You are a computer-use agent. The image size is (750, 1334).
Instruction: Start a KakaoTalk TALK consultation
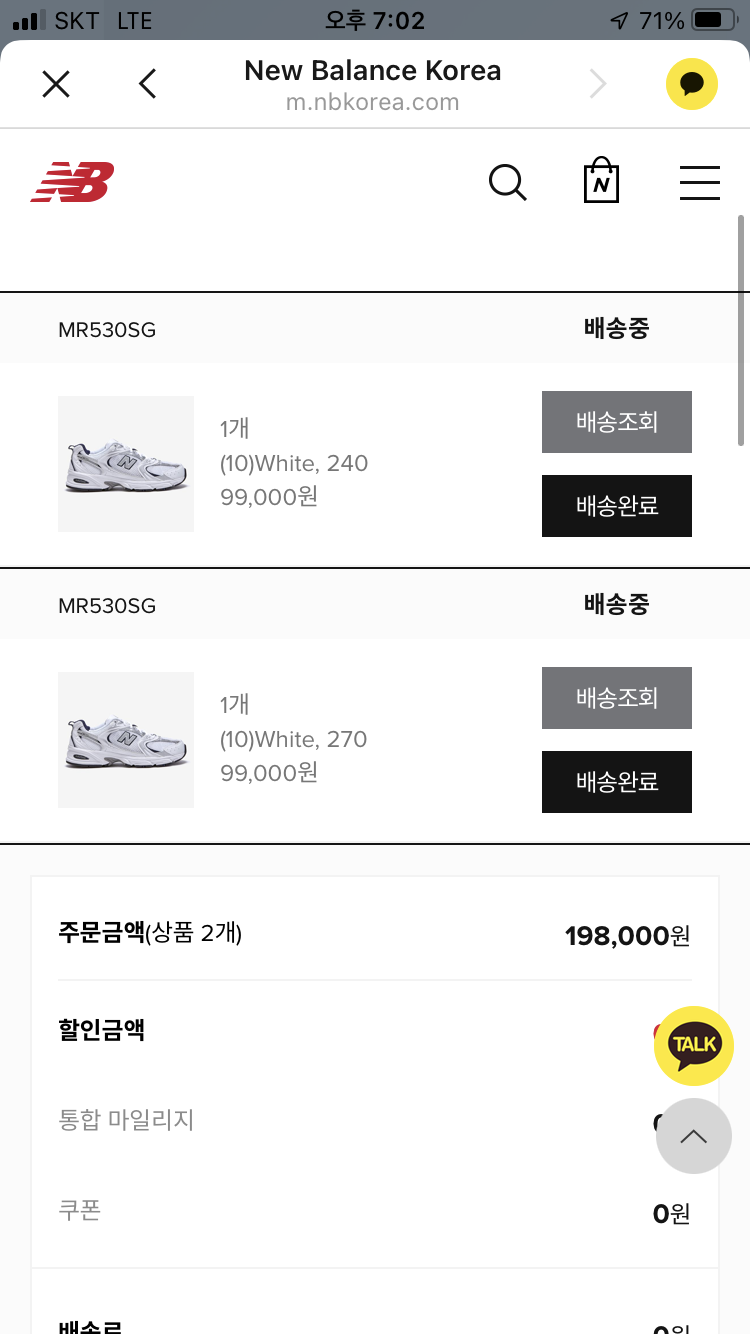pos(694,1045)
